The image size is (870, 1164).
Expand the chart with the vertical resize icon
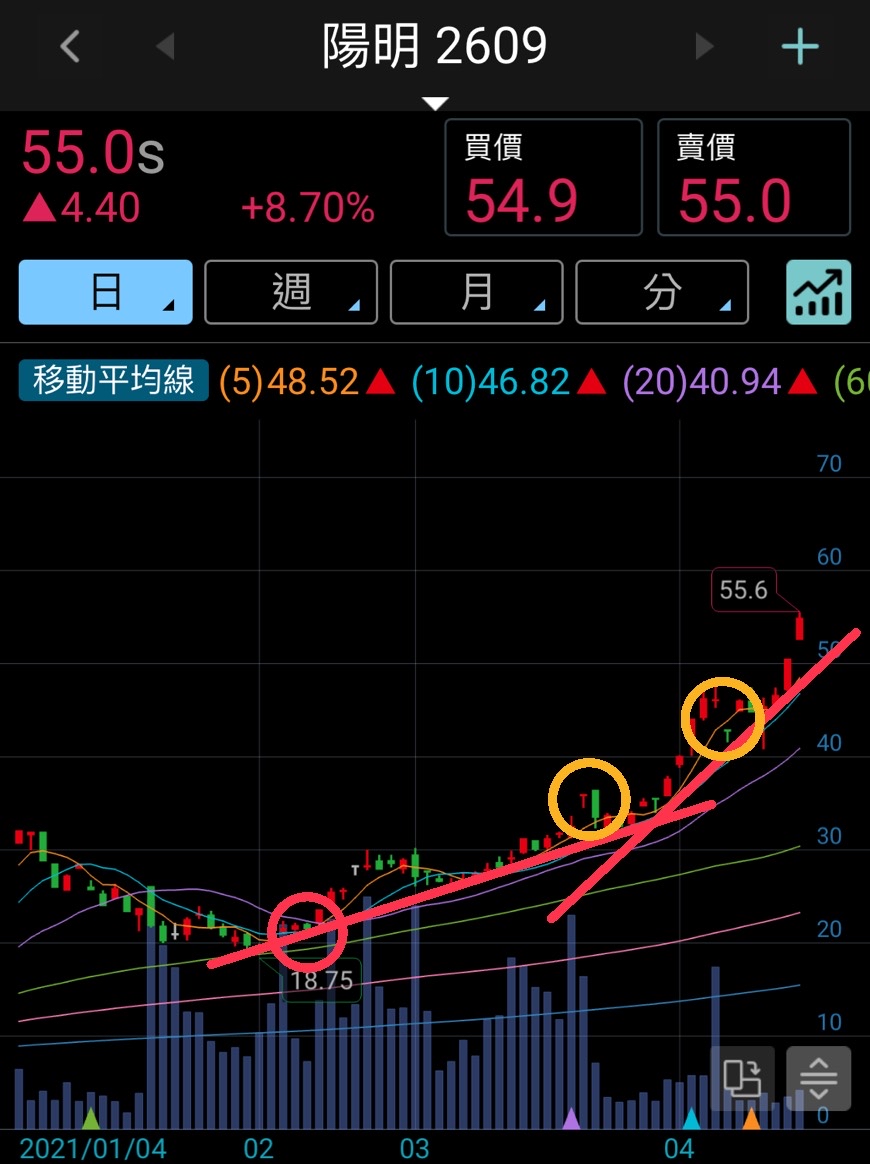coord(818,1078)
